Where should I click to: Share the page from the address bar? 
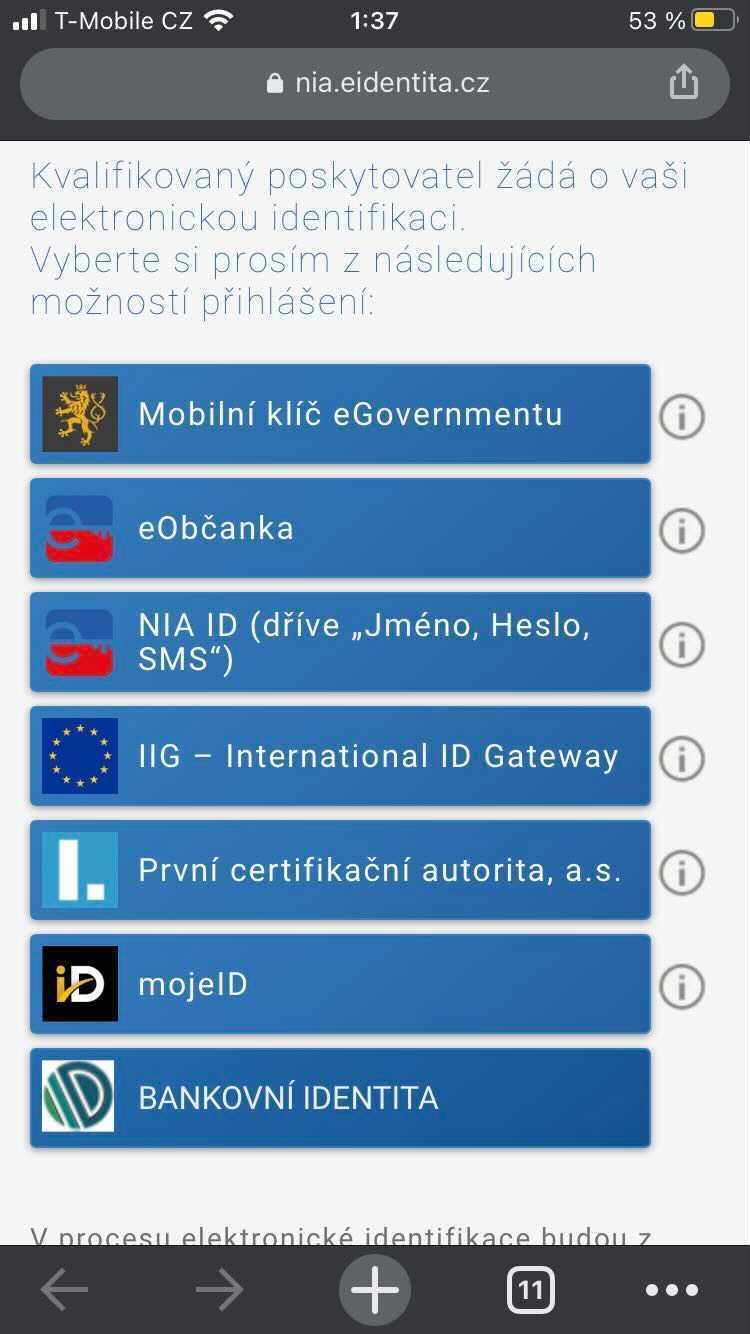[683, 81]
